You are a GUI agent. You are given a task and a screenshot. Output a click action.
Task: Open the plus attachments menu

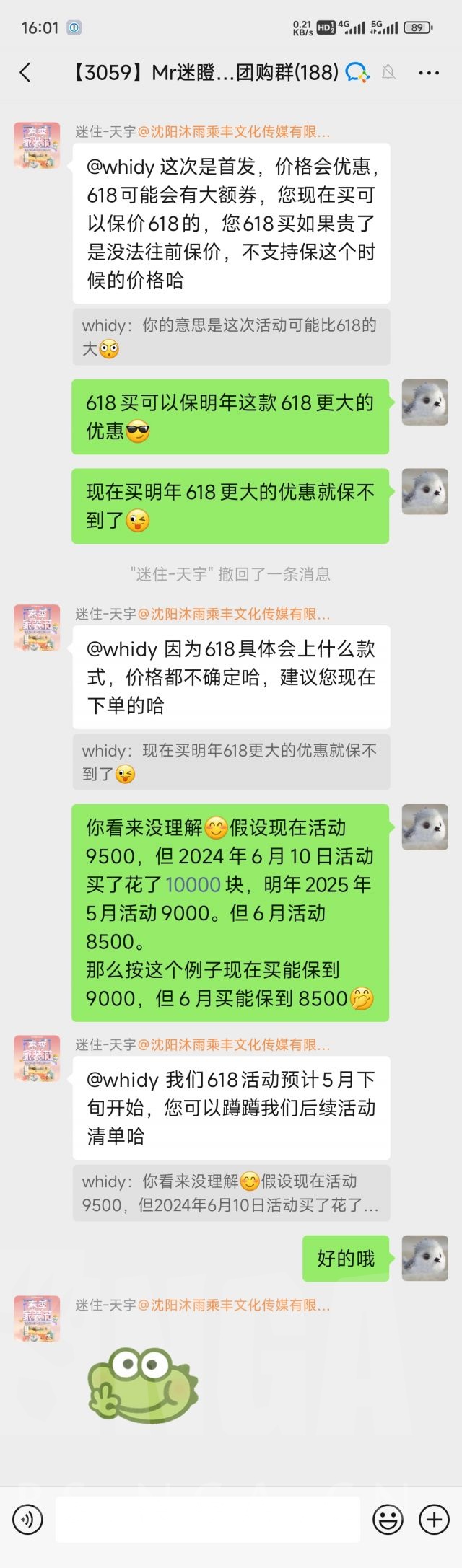pos(435,1519)
